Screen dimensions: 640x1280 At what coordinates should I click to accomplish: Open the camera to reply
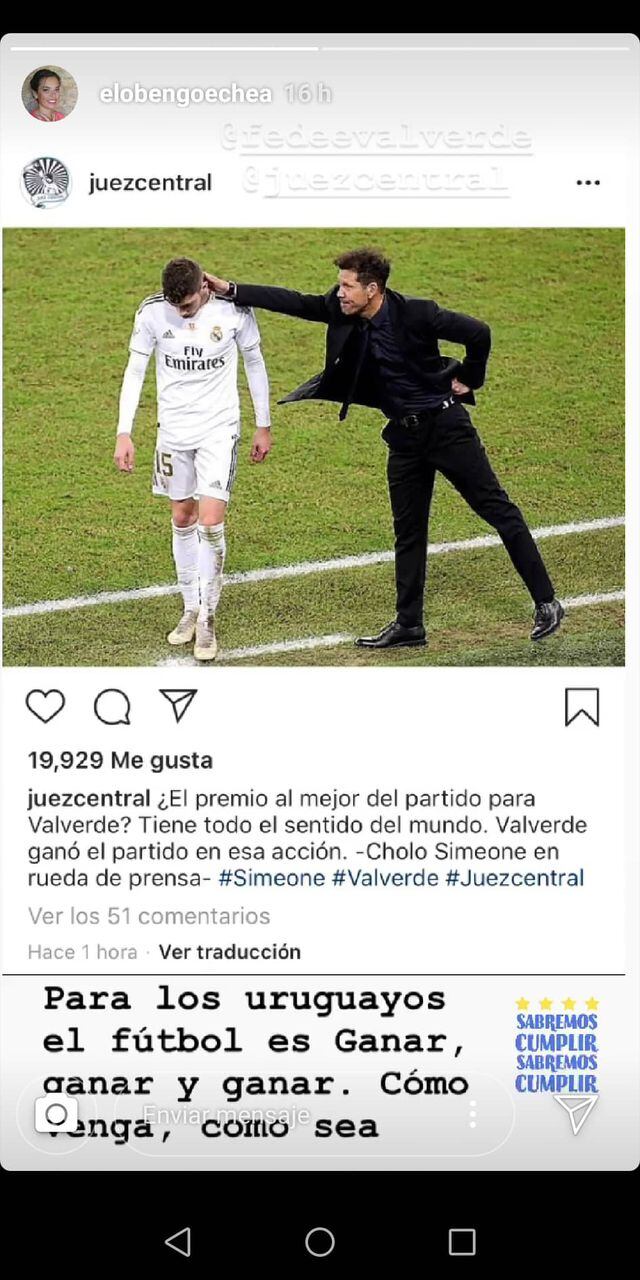click(x=56, y=1114)
